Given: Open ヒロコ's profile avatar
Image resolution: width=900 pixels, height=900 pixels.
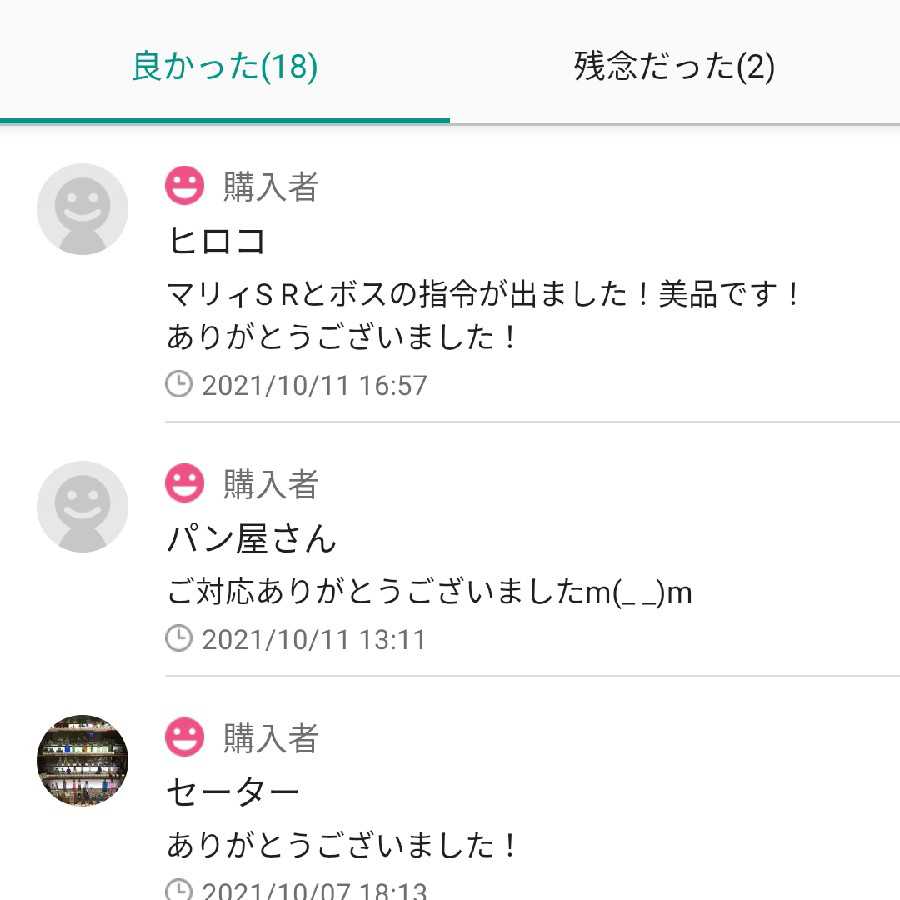Looking at the screenshot, I should 82,209.
